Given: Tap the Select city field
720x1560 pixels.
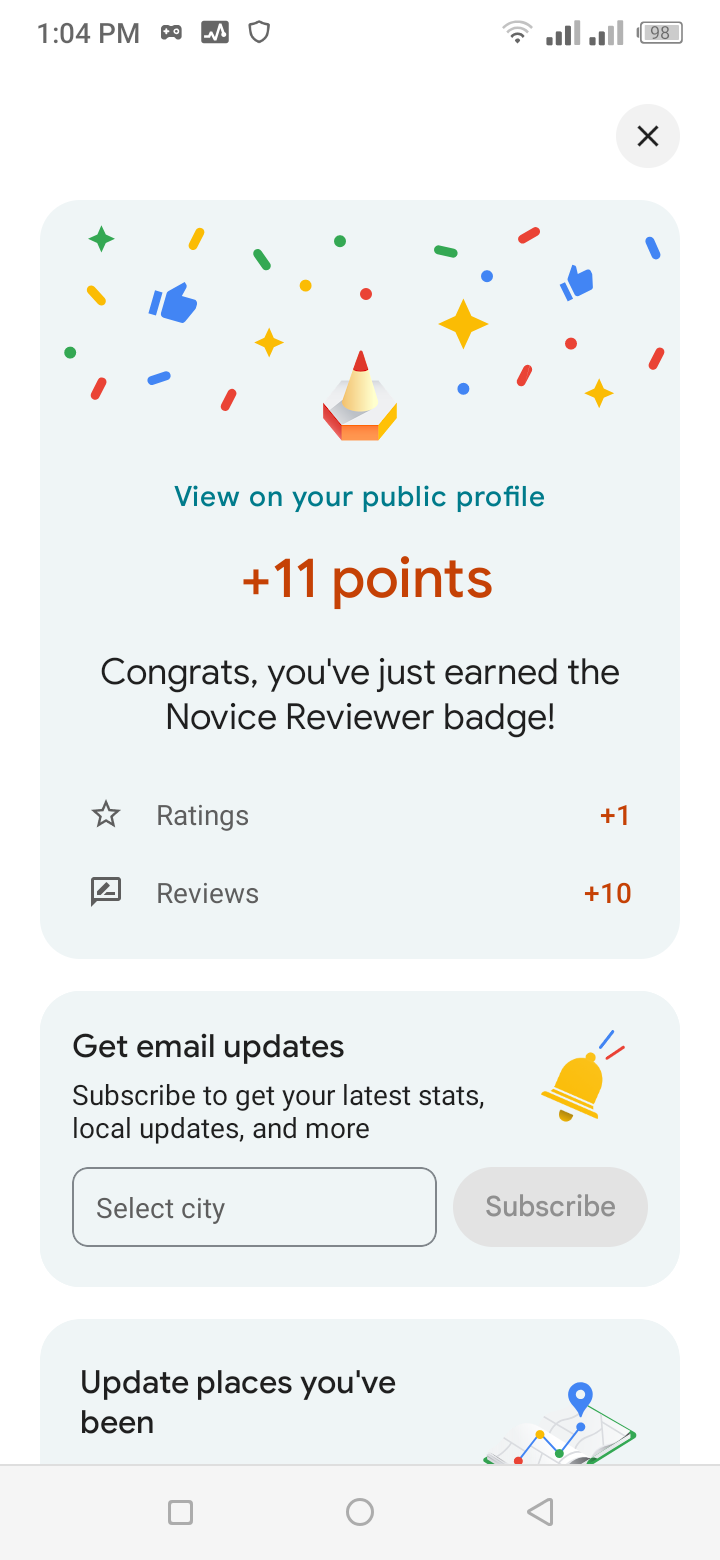Looking at the screenshot, I should [x=254, y=1207].
